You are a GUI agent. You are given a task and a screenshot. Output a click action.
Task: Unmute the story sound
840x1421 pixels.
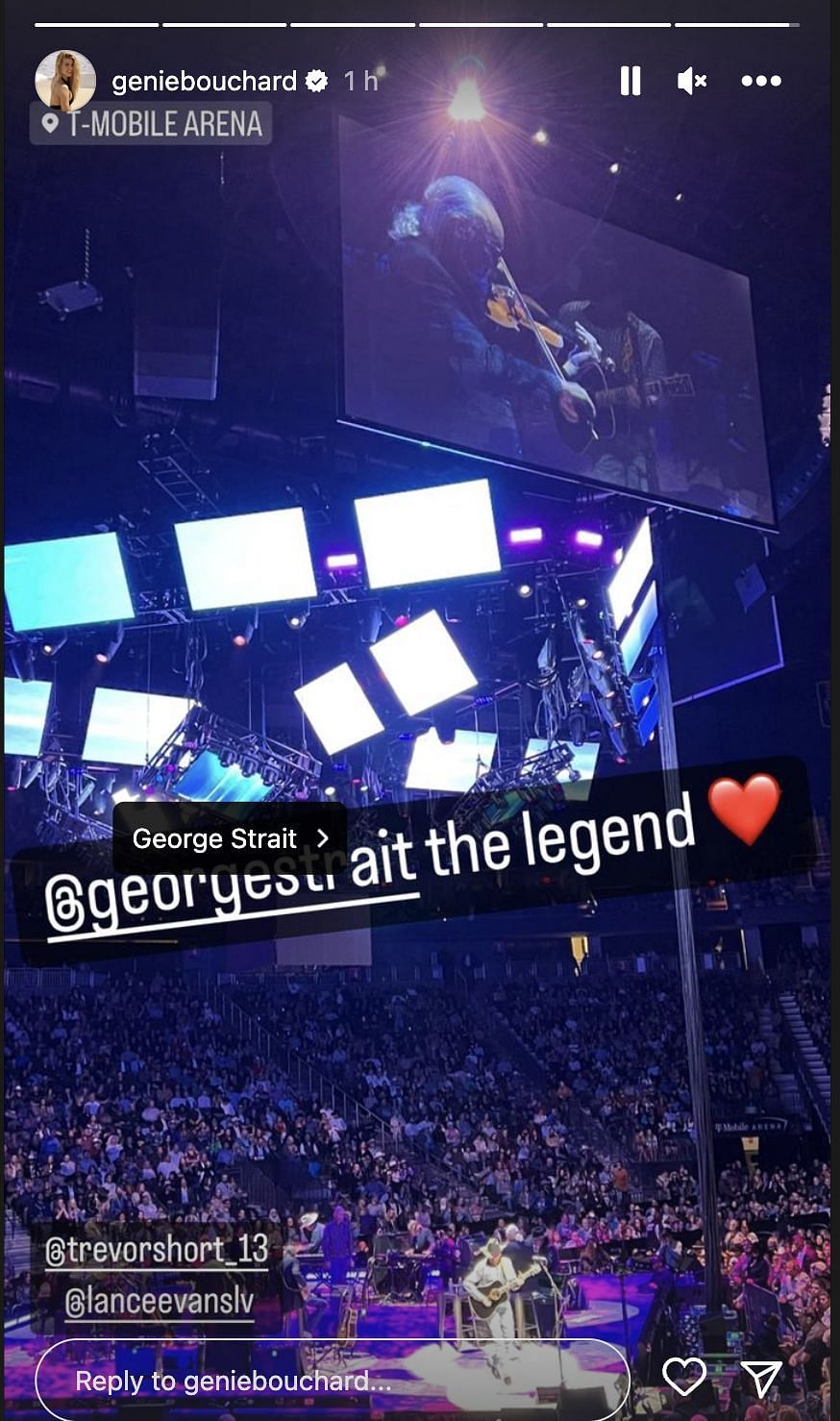[x=691, y=81]
